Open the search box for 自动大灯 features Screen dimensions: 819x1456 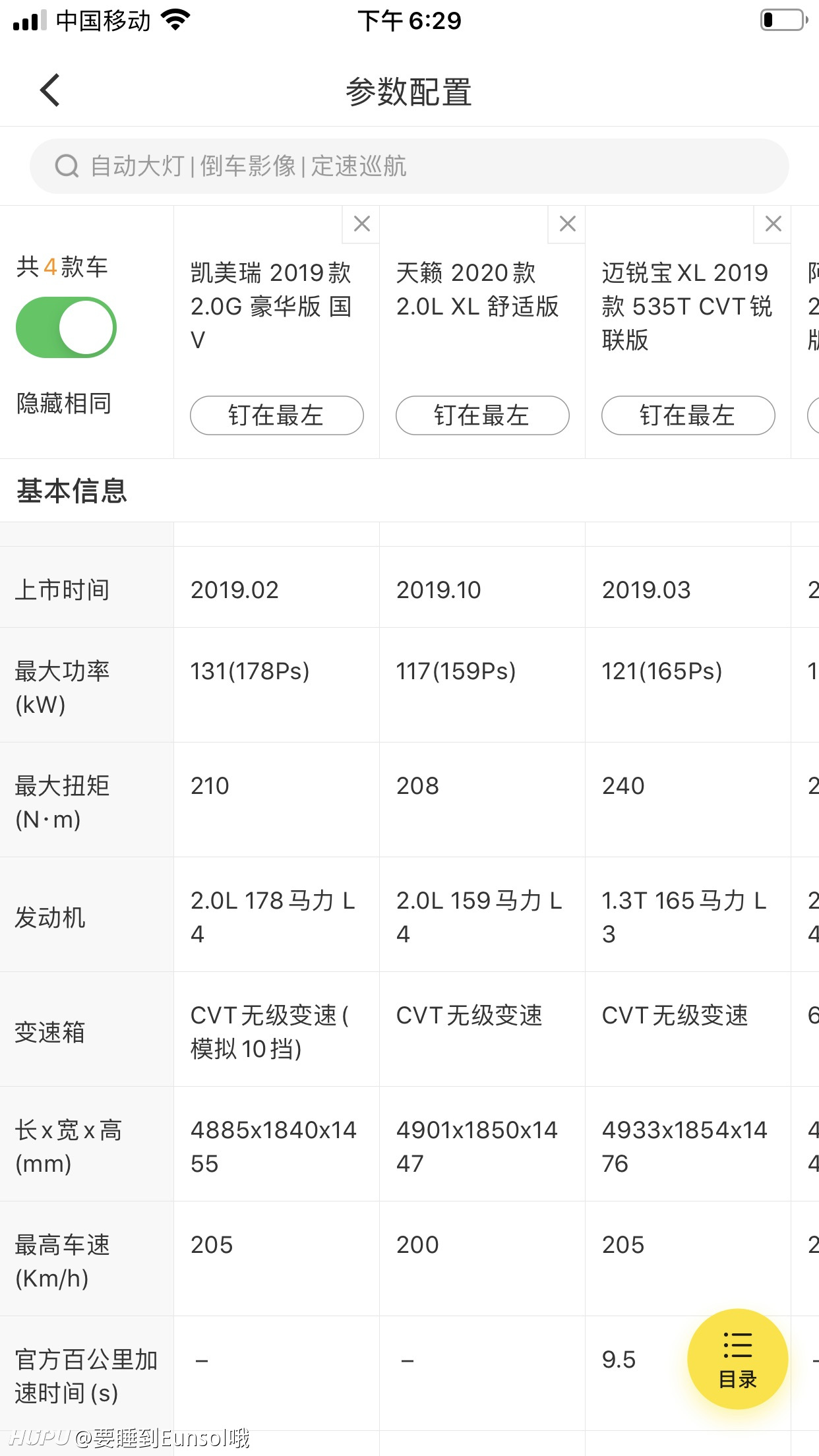click(409, 166)
